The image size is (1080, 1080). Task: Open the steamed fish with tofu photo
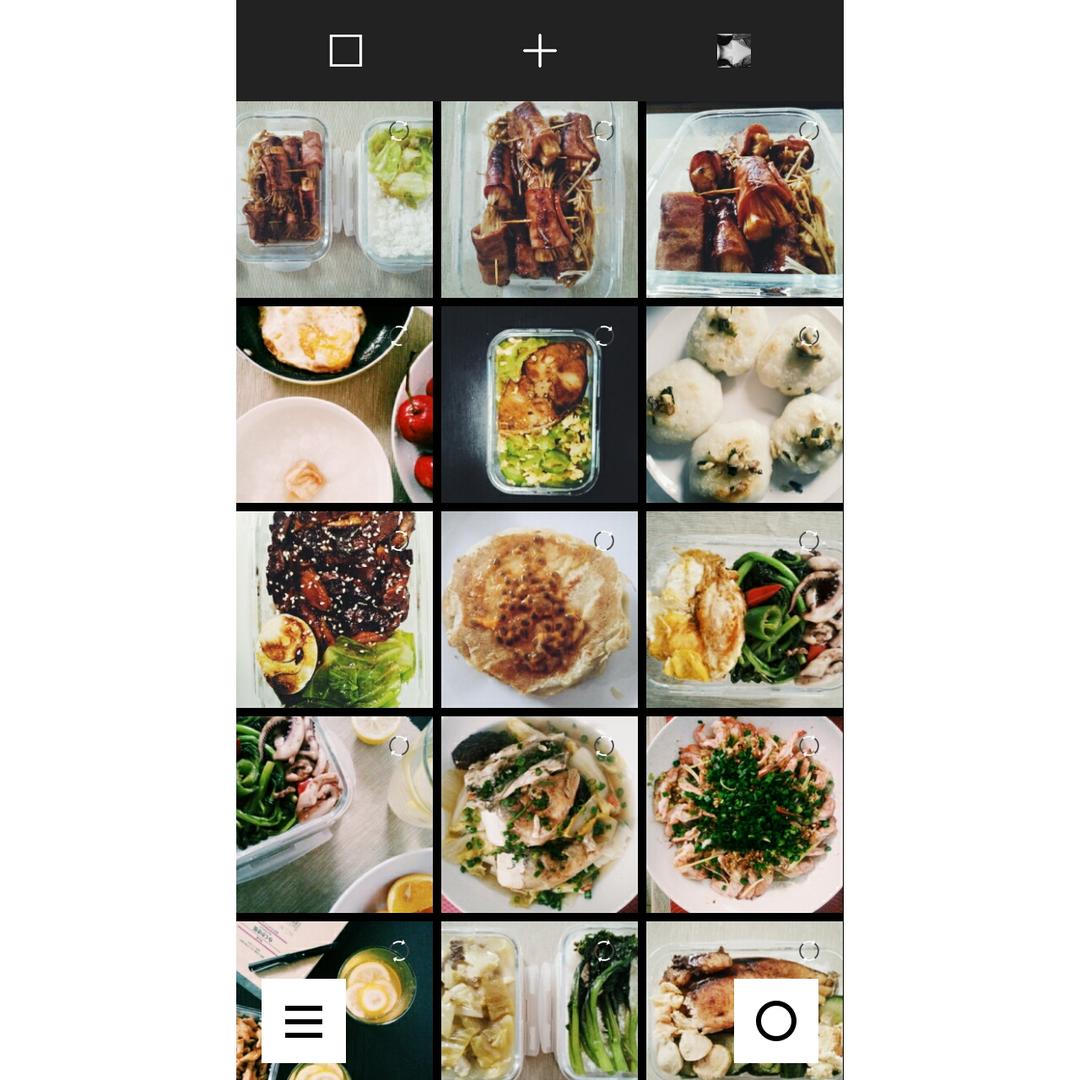click(539, 815)
